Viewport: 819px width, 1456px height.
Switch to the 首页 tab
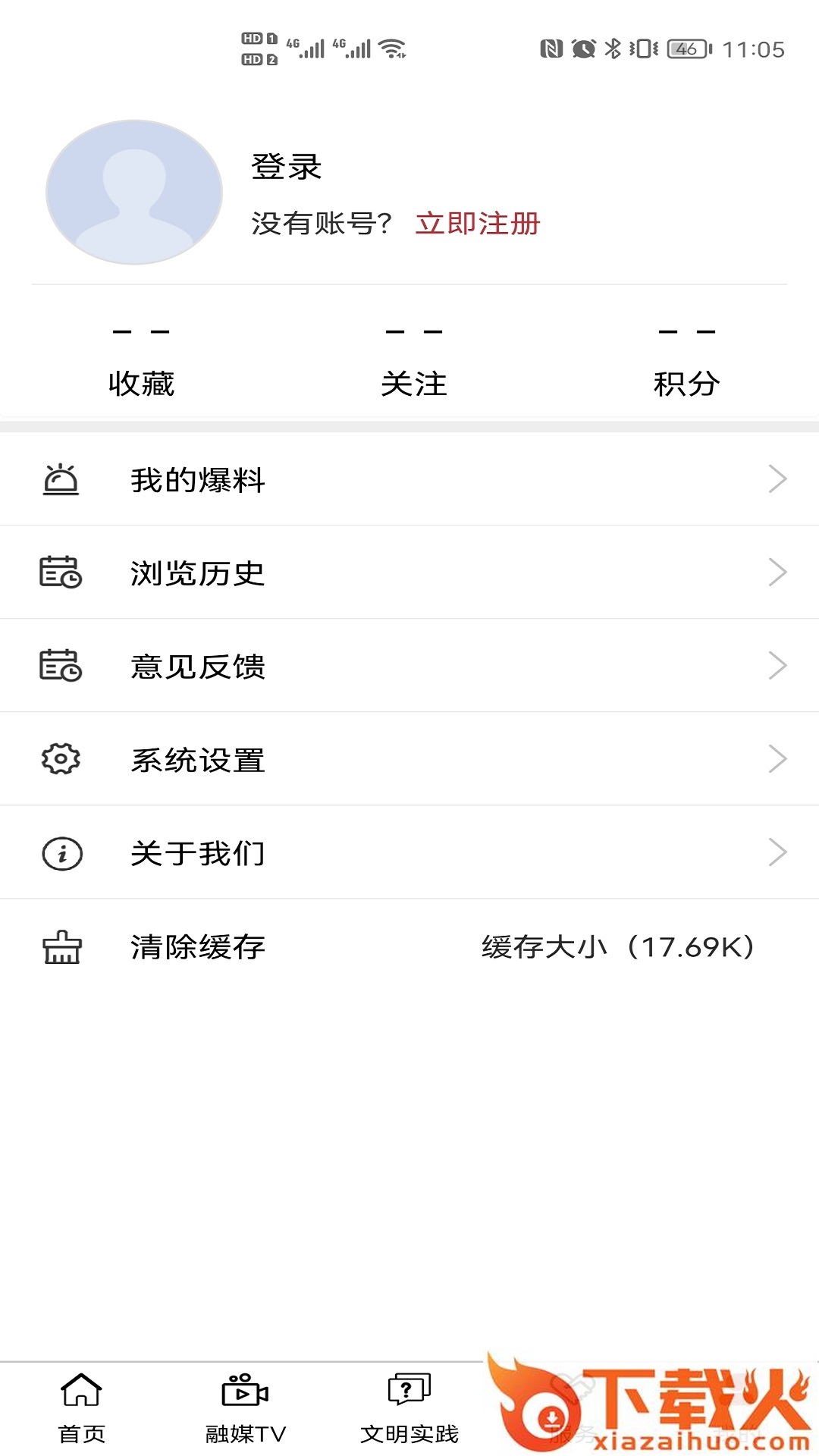(x=81, y=1408)
